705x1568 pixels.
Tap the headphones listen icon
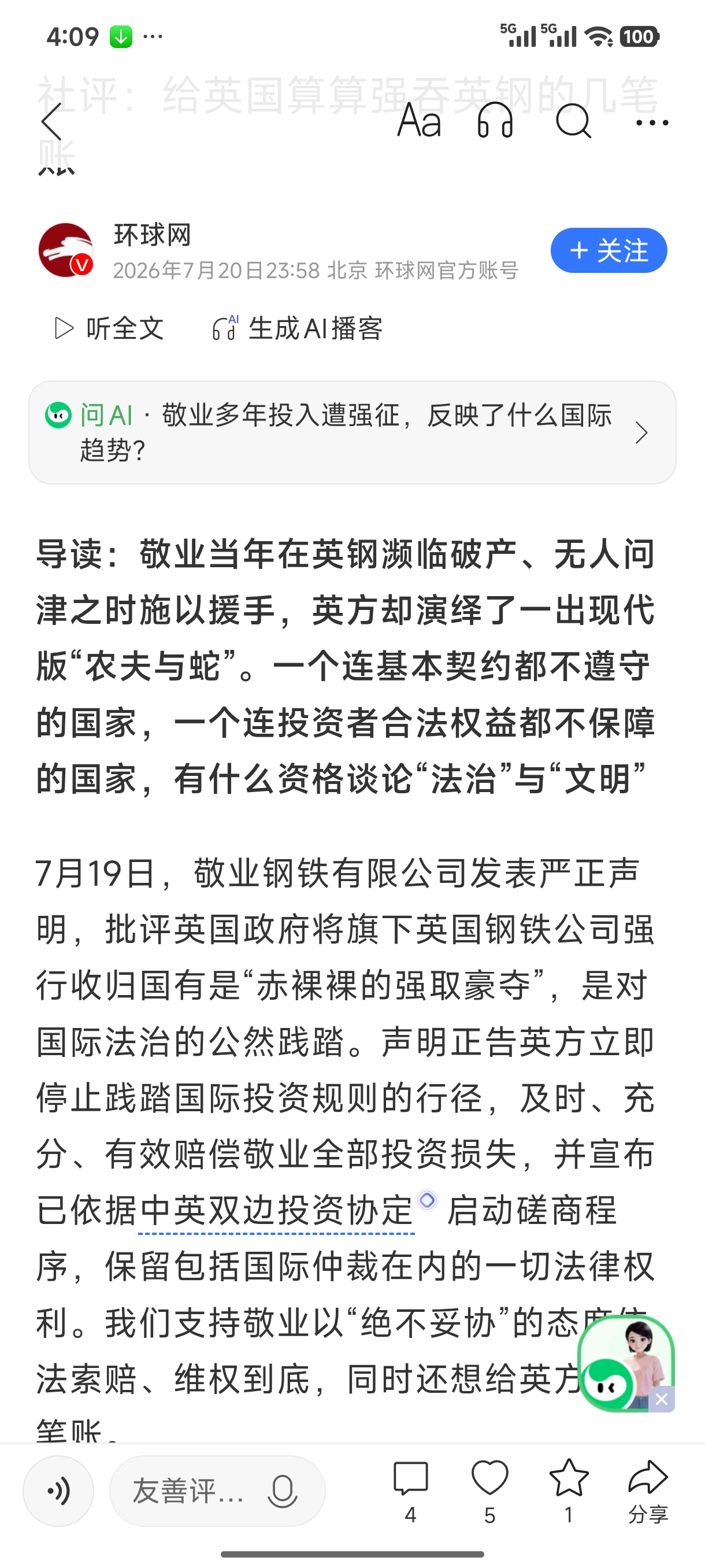point(495,120)
